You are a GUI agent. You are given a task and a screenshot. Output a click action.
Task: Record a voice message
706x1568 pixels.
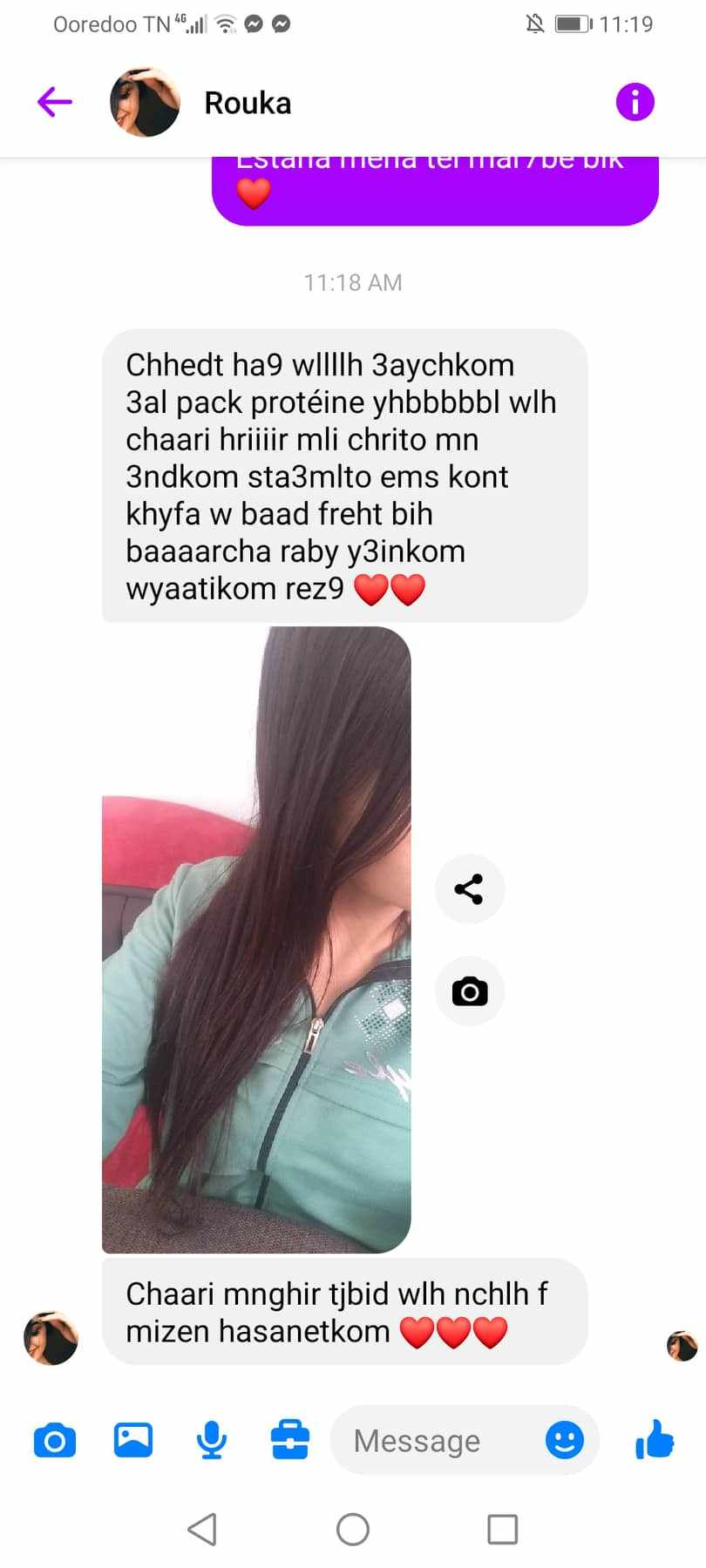(x=212, y=1440)
